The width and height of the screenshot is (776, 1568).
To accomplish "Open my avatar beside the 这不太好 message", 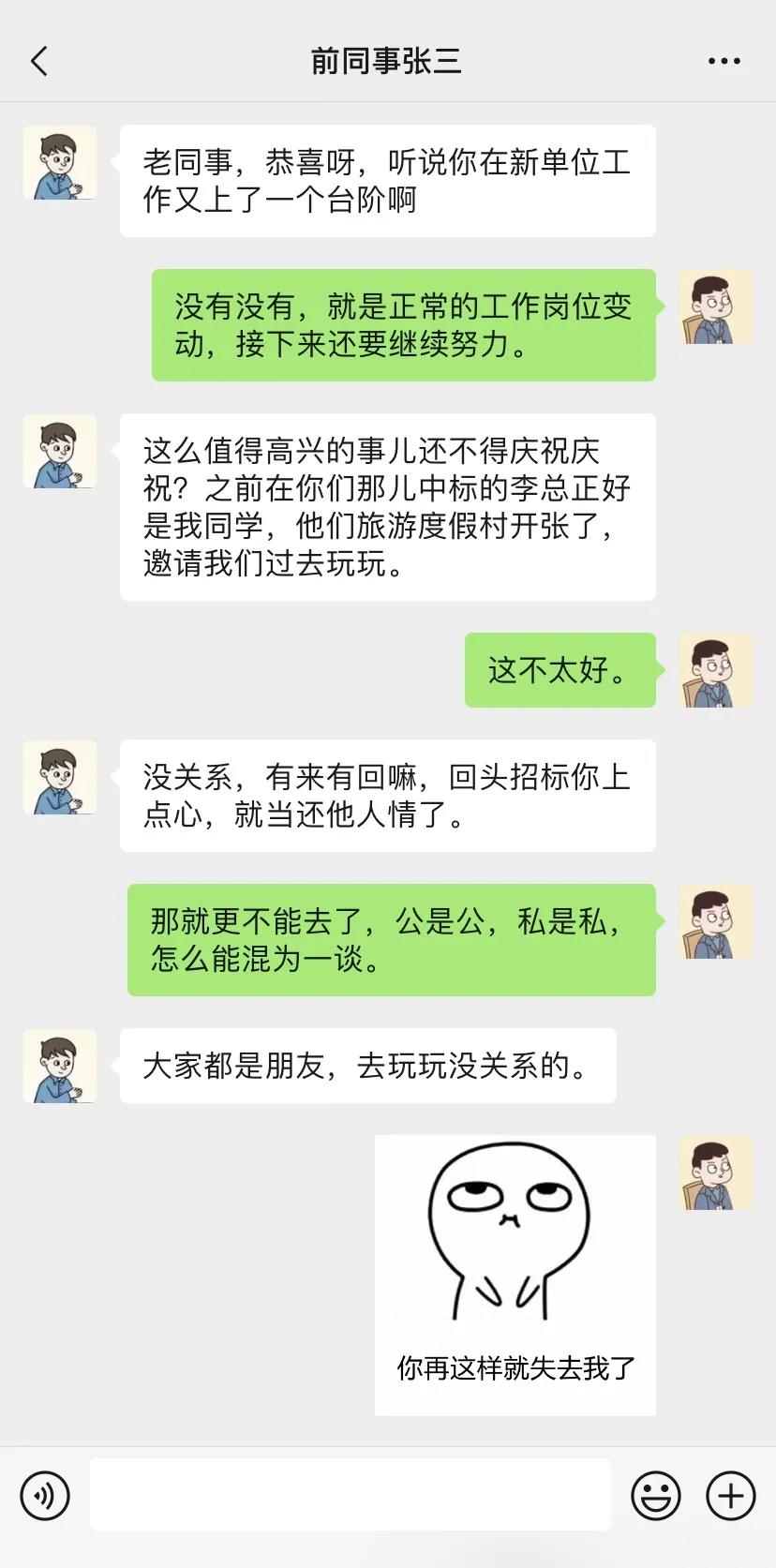I will tap(716, 670).
